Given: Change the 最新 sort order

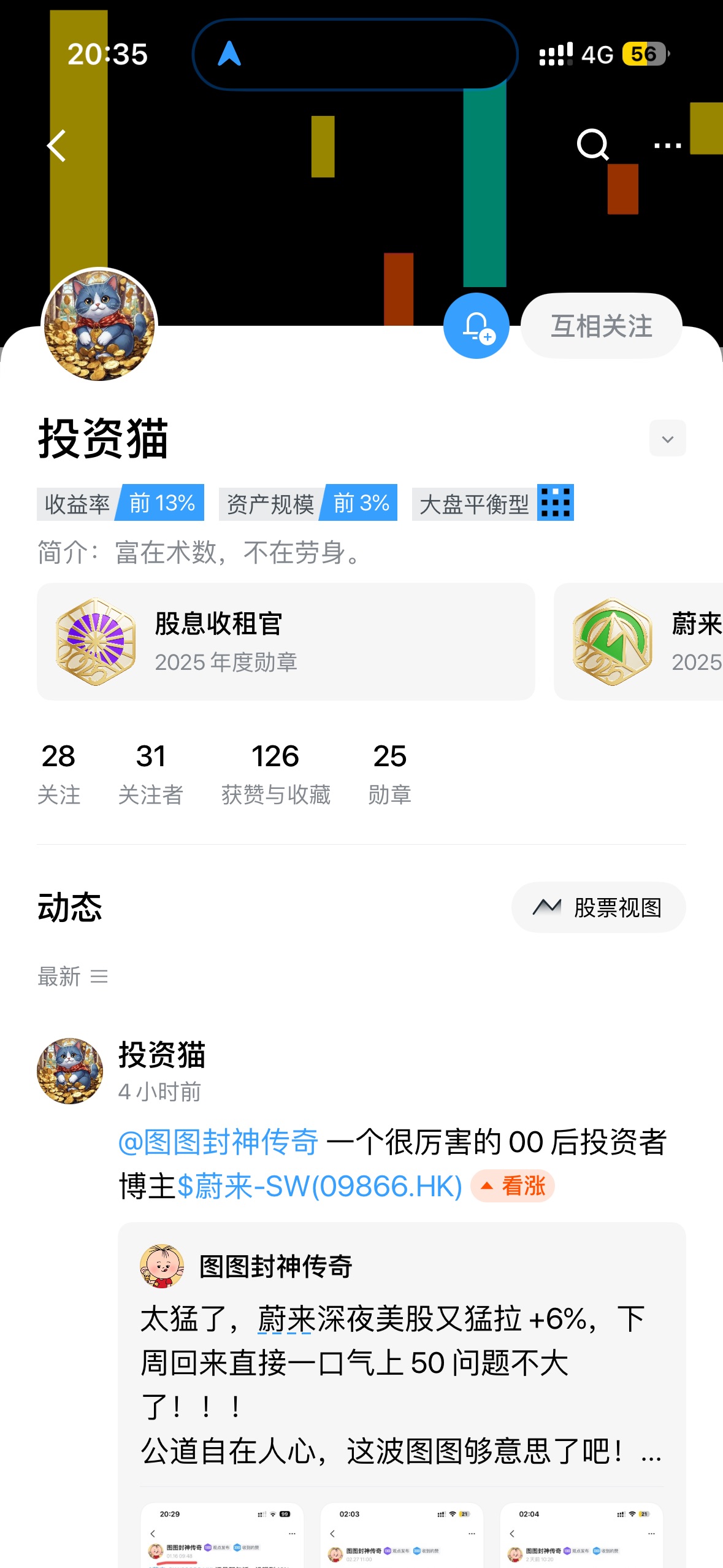Looking at the screenshot, I should [x=72, y=976].
